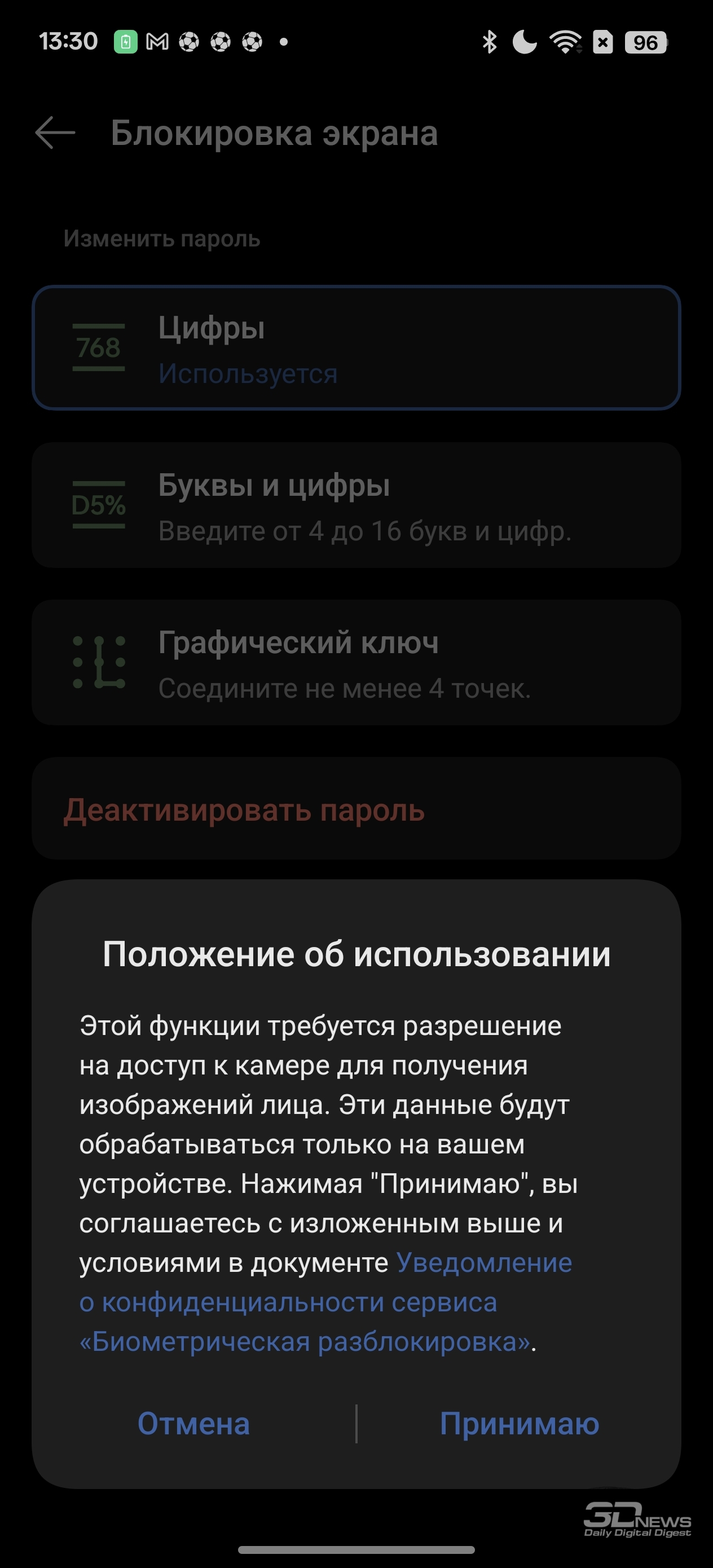Select the Цифры password option

356,348
